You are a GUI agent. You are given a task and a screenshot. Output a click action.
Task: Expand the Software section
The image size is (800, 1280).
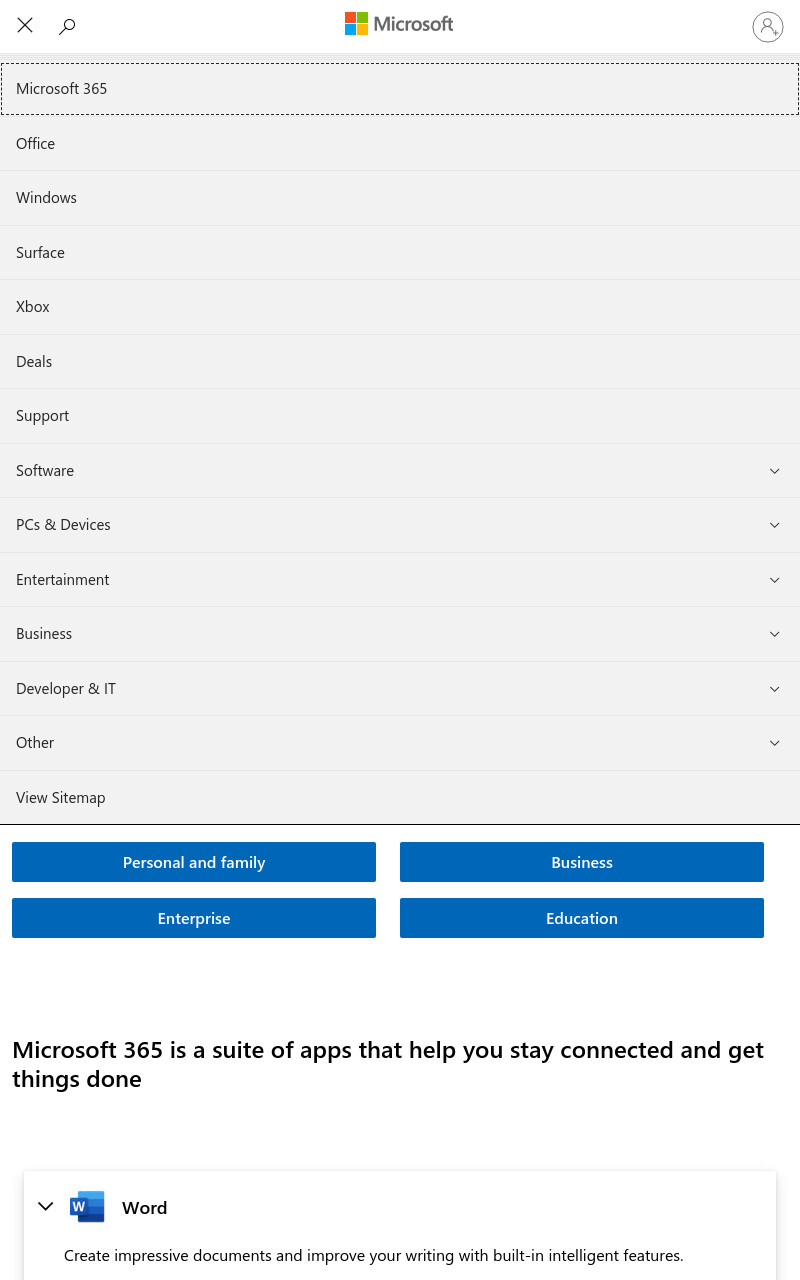click(400, 471)
